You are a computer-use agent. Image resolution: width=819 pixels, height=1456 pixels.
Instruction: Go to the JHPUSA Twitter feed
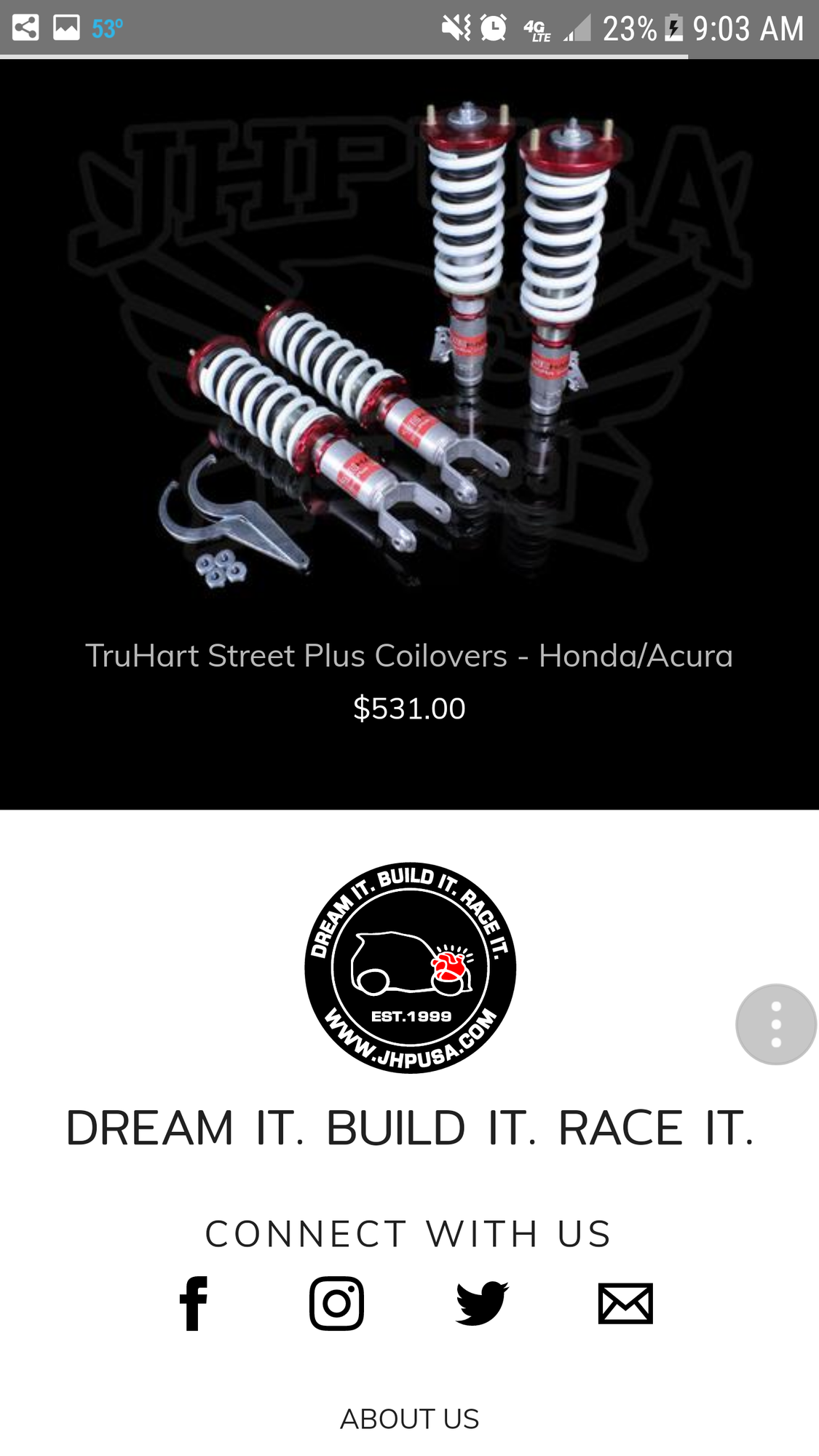click(x=481, y=1303)
